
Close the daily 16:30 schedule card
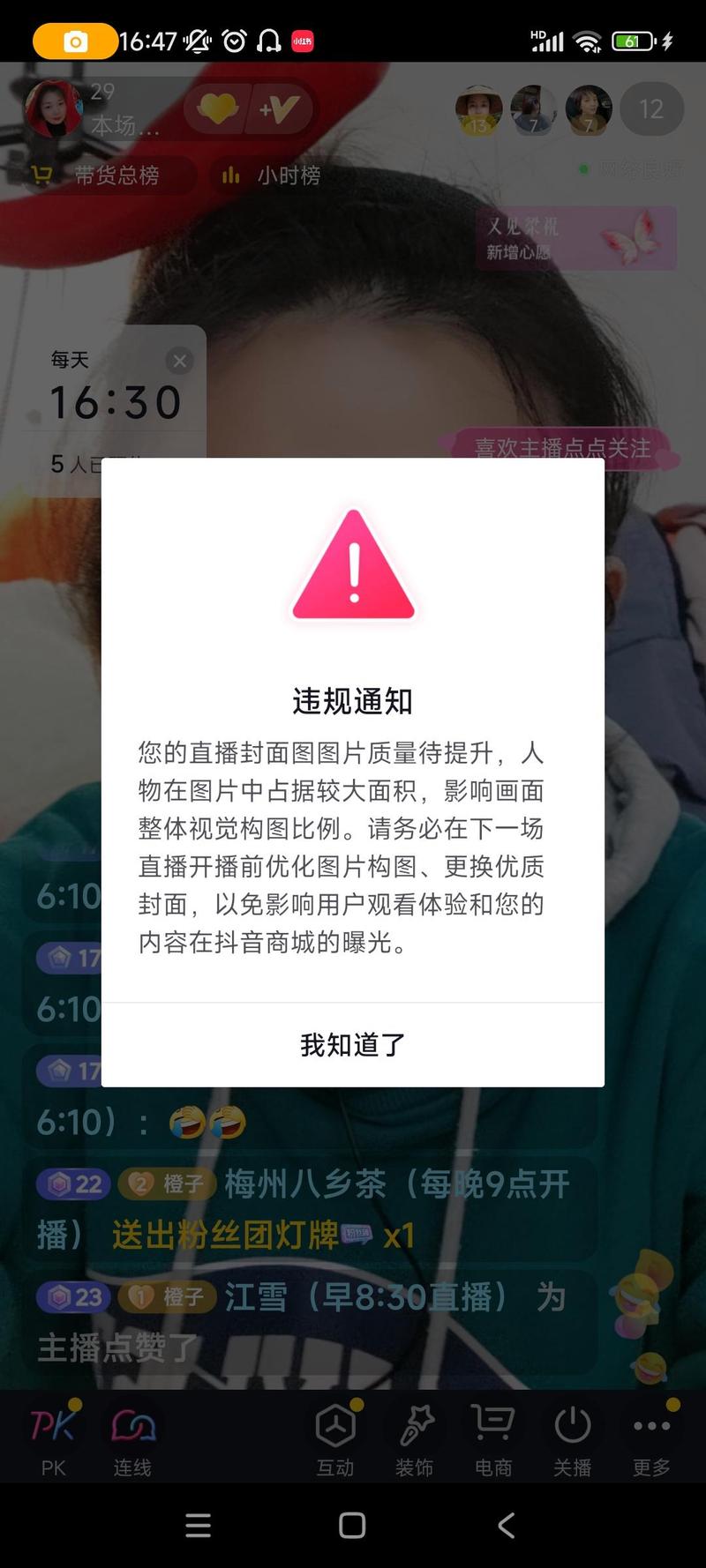click(x=180, y=361)
